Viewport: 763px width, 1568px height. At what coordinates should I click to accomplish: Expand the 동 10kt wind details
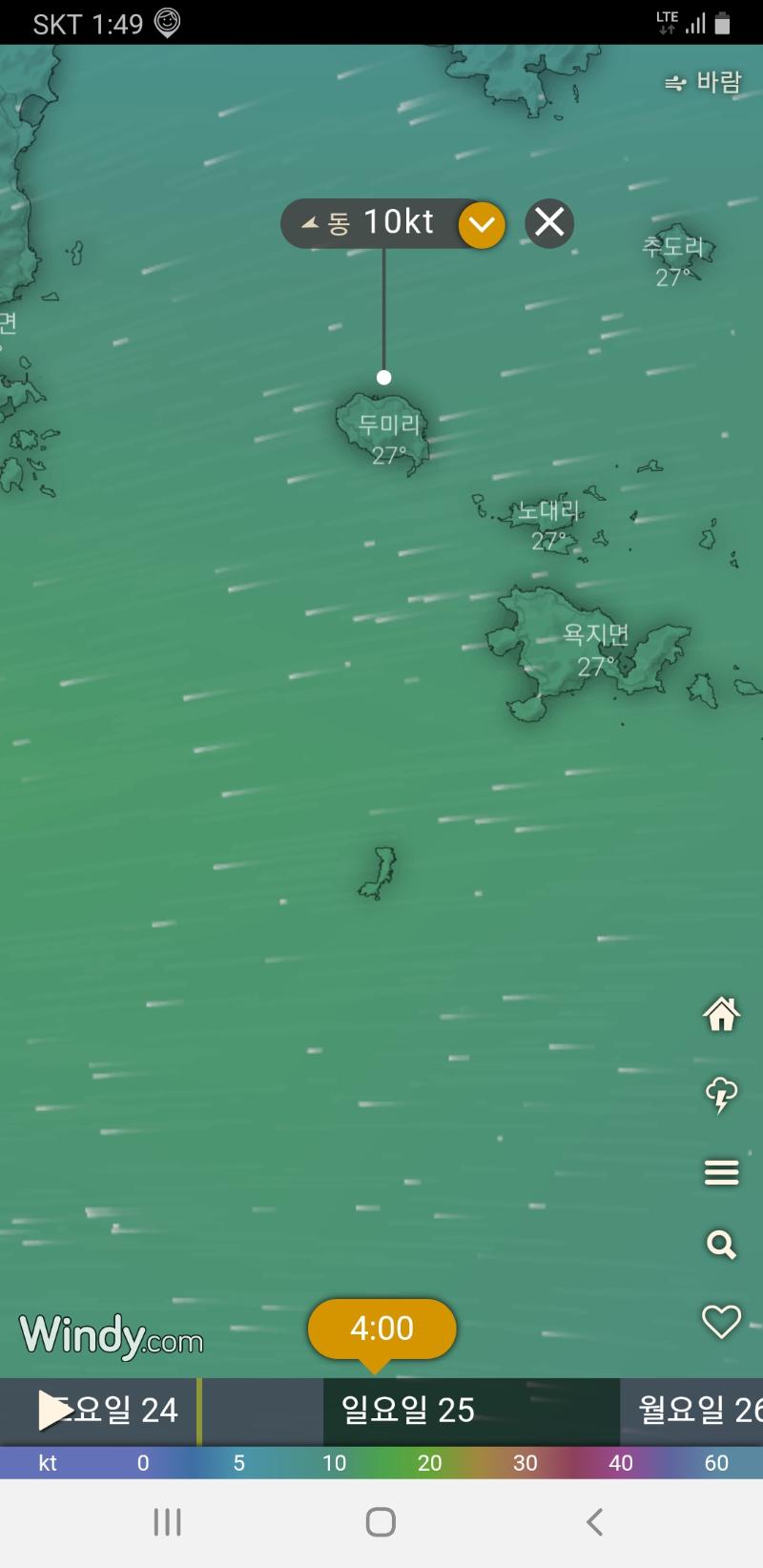pyautogui.click(x=482, y=224)
